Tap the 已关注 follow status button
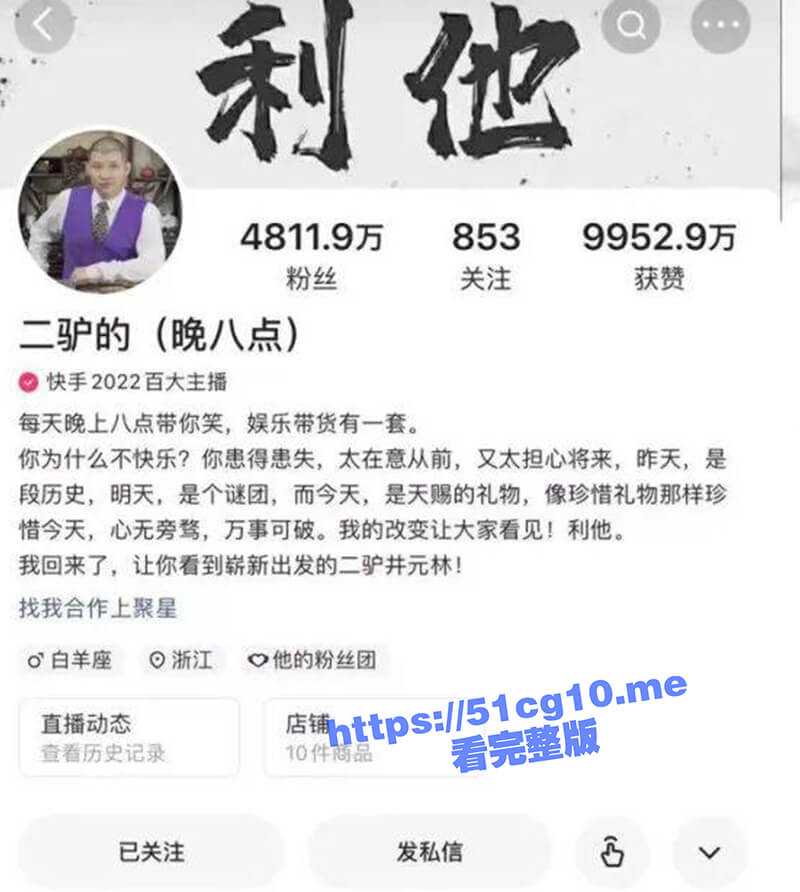This screenshot has height=892, width=800. click(151, 853)
